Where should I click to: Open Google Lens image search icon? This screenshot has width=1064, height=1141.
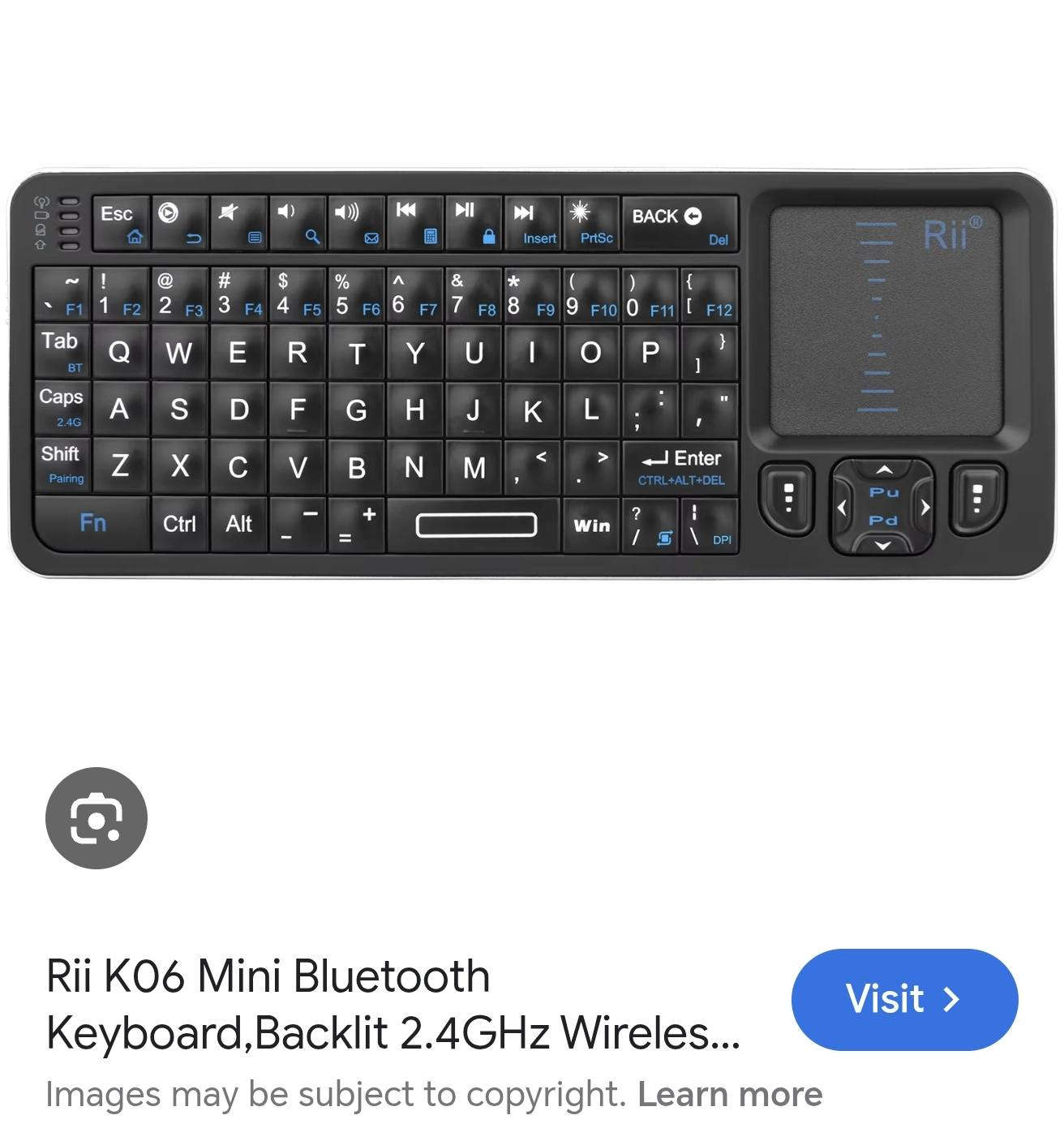tap(96, 817)
